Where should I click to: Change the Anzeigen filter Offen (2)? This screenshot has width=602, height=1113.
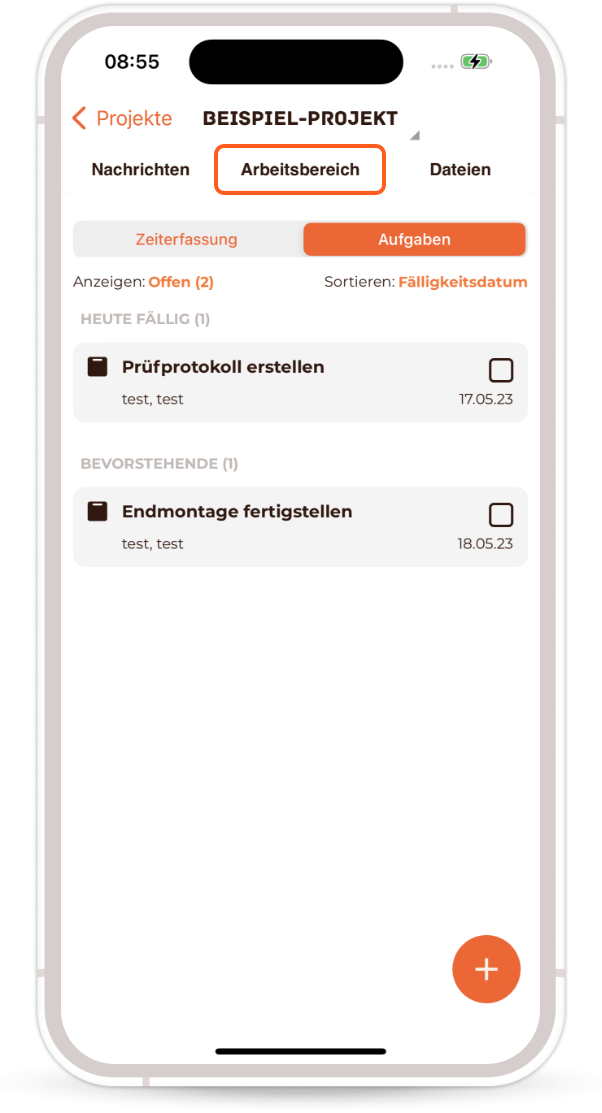[181, 282]
